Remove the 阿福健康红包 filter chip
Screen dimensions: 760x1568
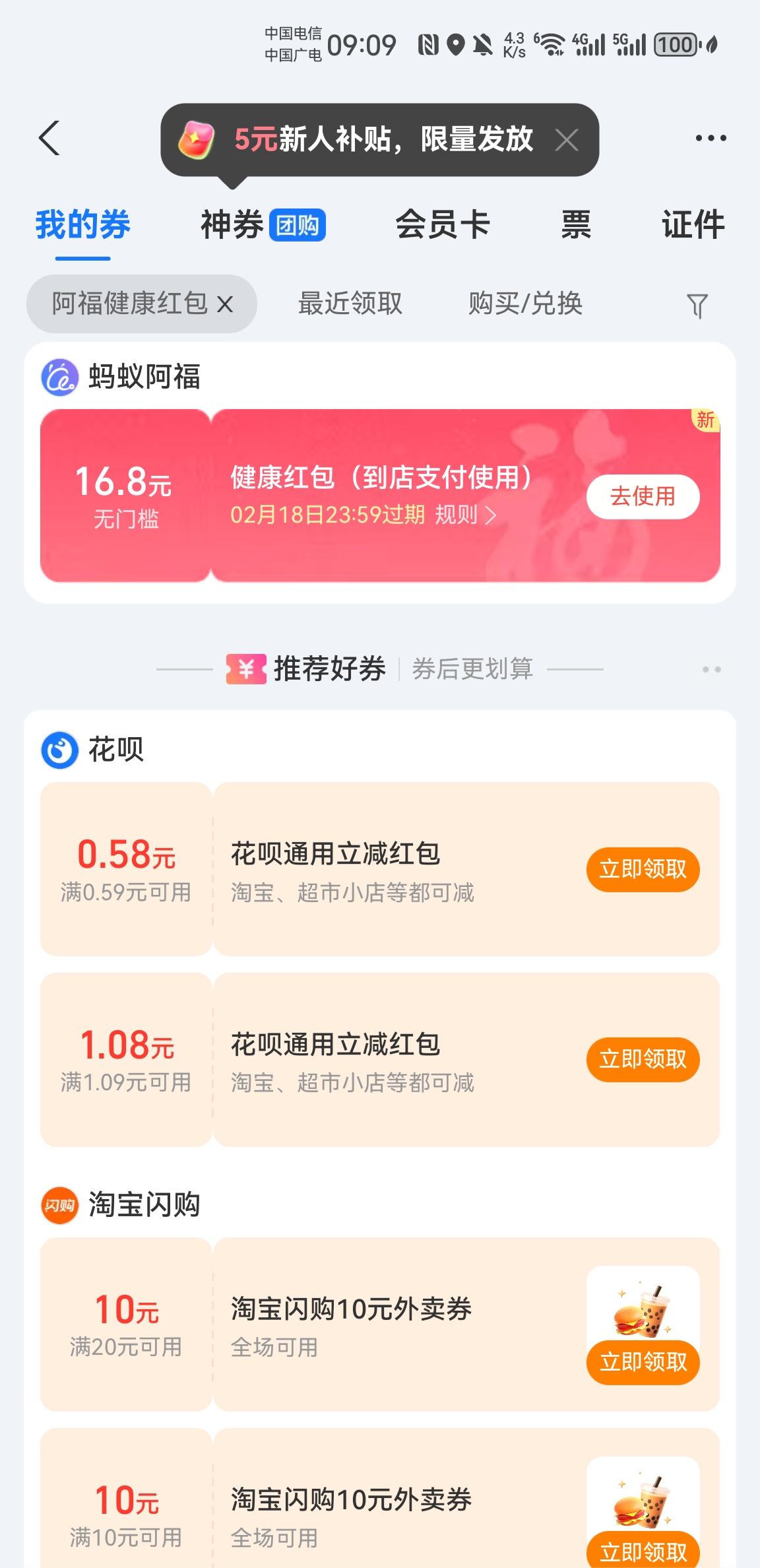pos(226,304)
